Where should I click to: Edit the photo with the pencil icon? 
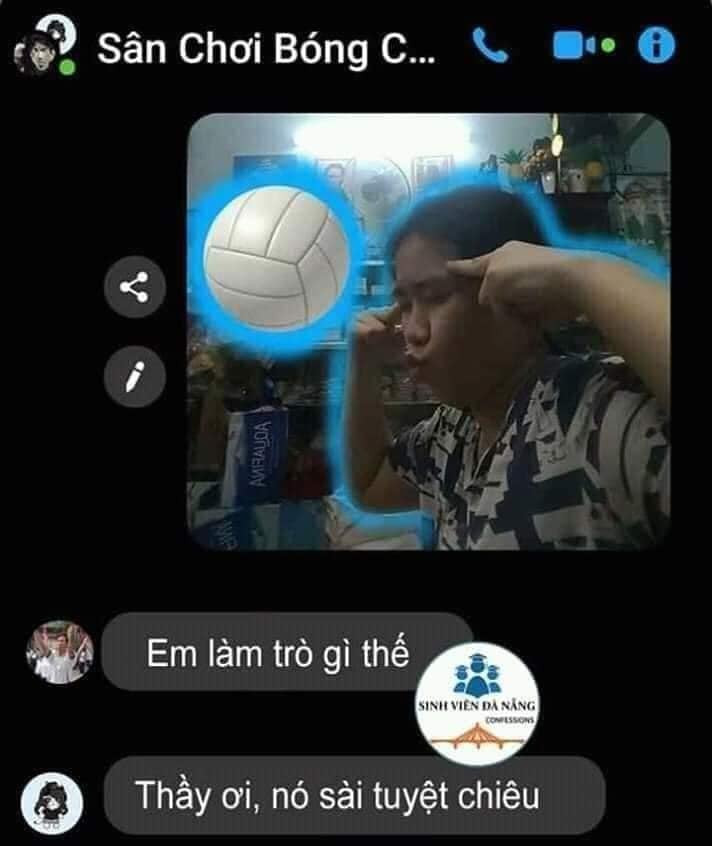133,377
